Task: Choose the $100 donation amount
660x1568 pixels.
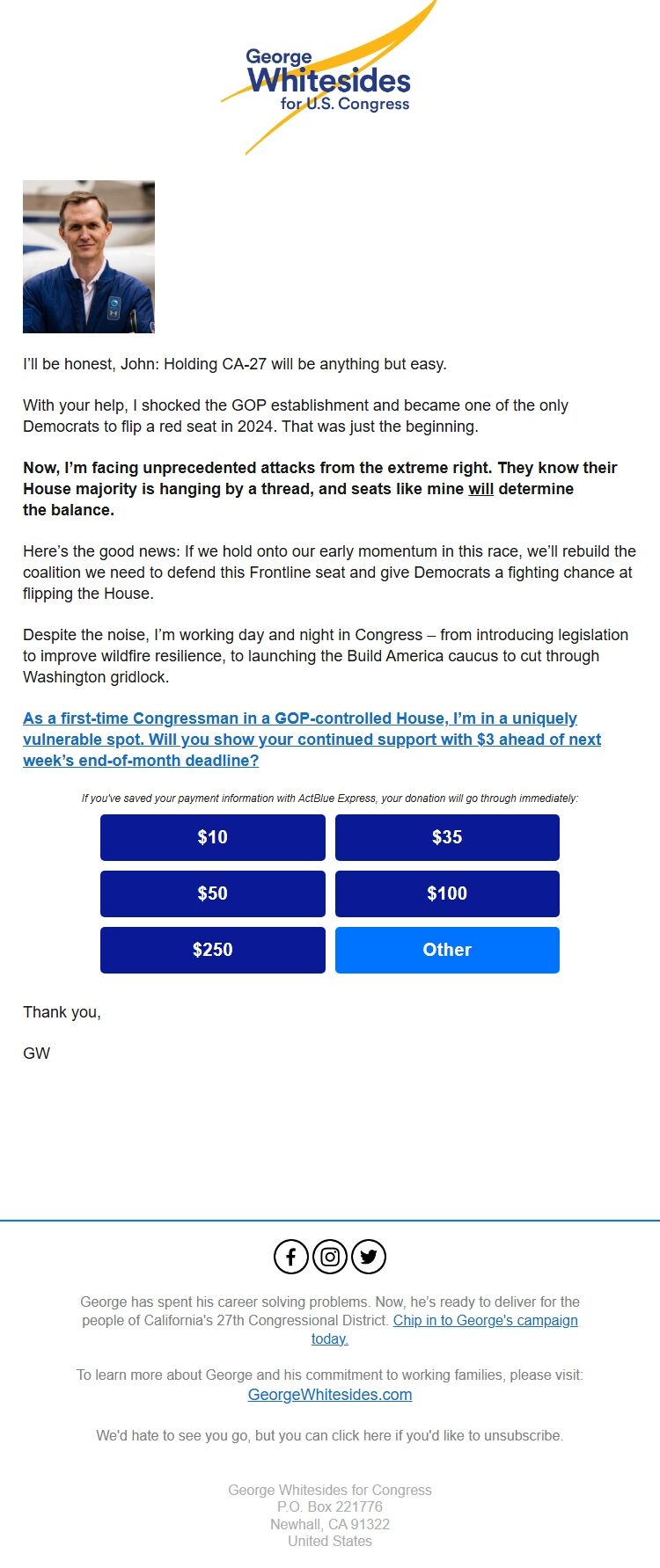Action: click(447, 893)
